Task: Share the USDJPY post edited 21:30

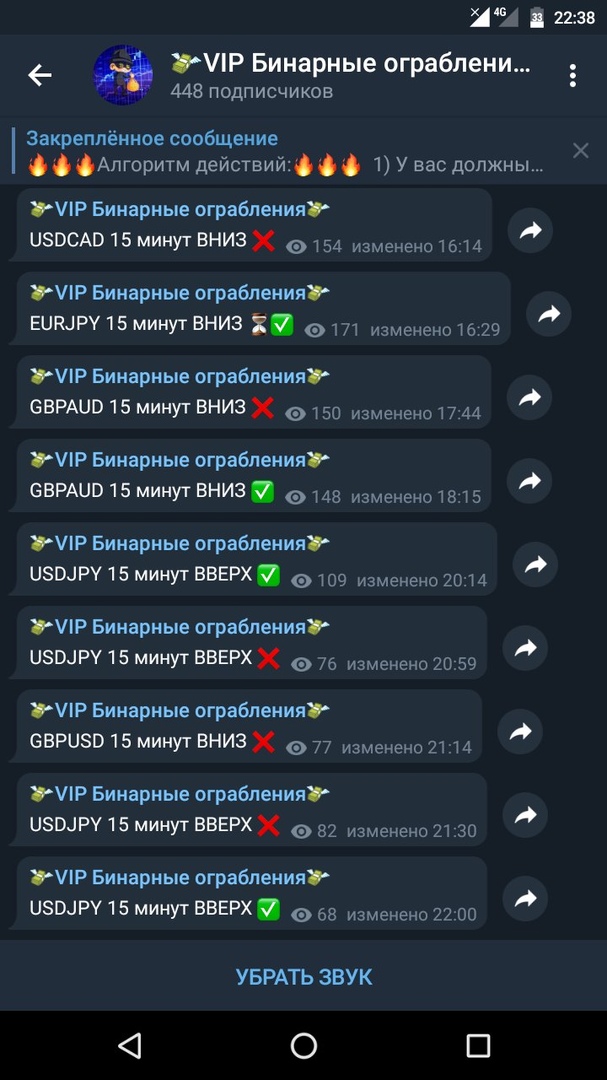Action: click(x=525, y=815)
